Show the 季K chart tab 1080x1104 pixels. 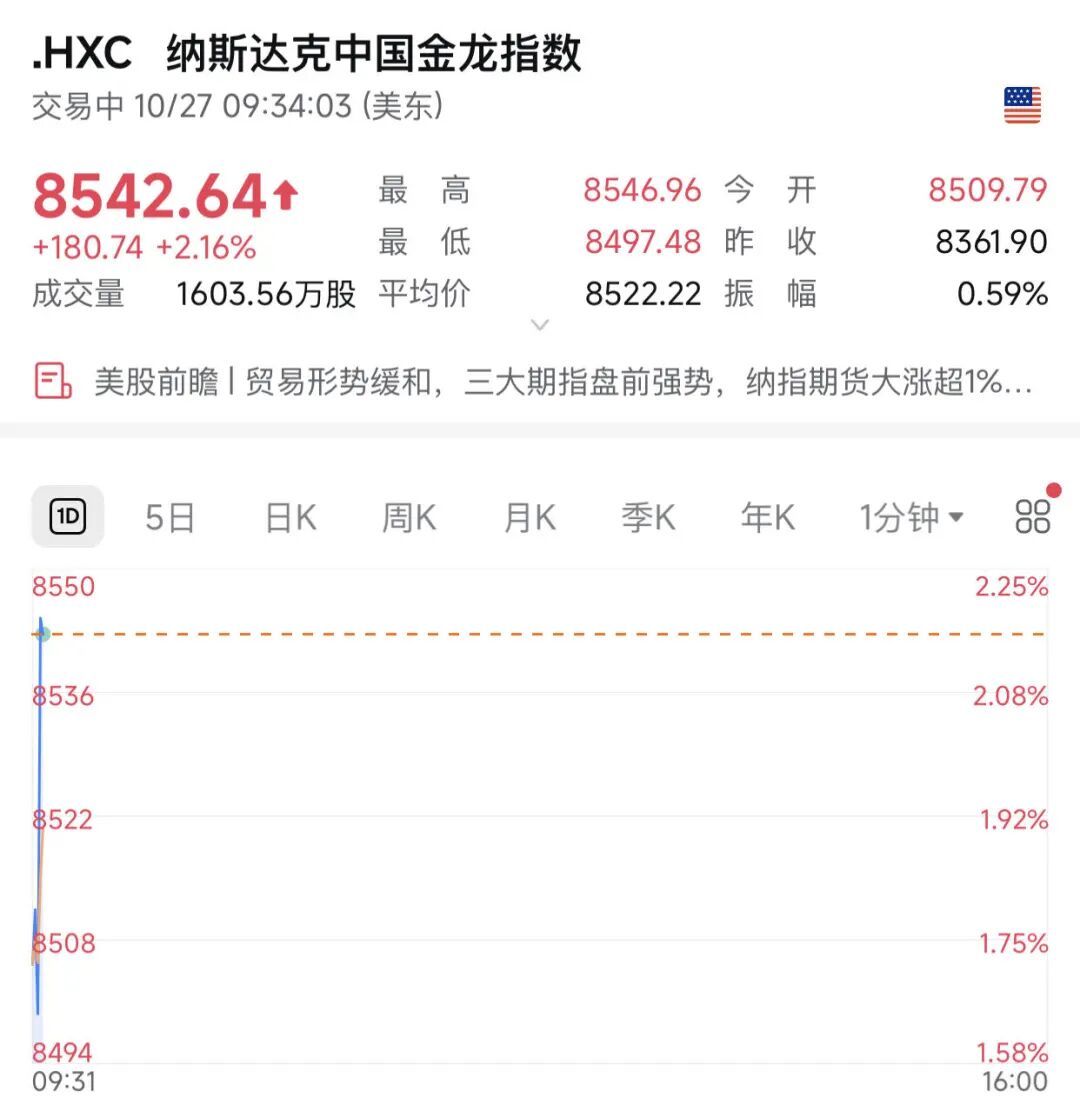tap(648, 518)
